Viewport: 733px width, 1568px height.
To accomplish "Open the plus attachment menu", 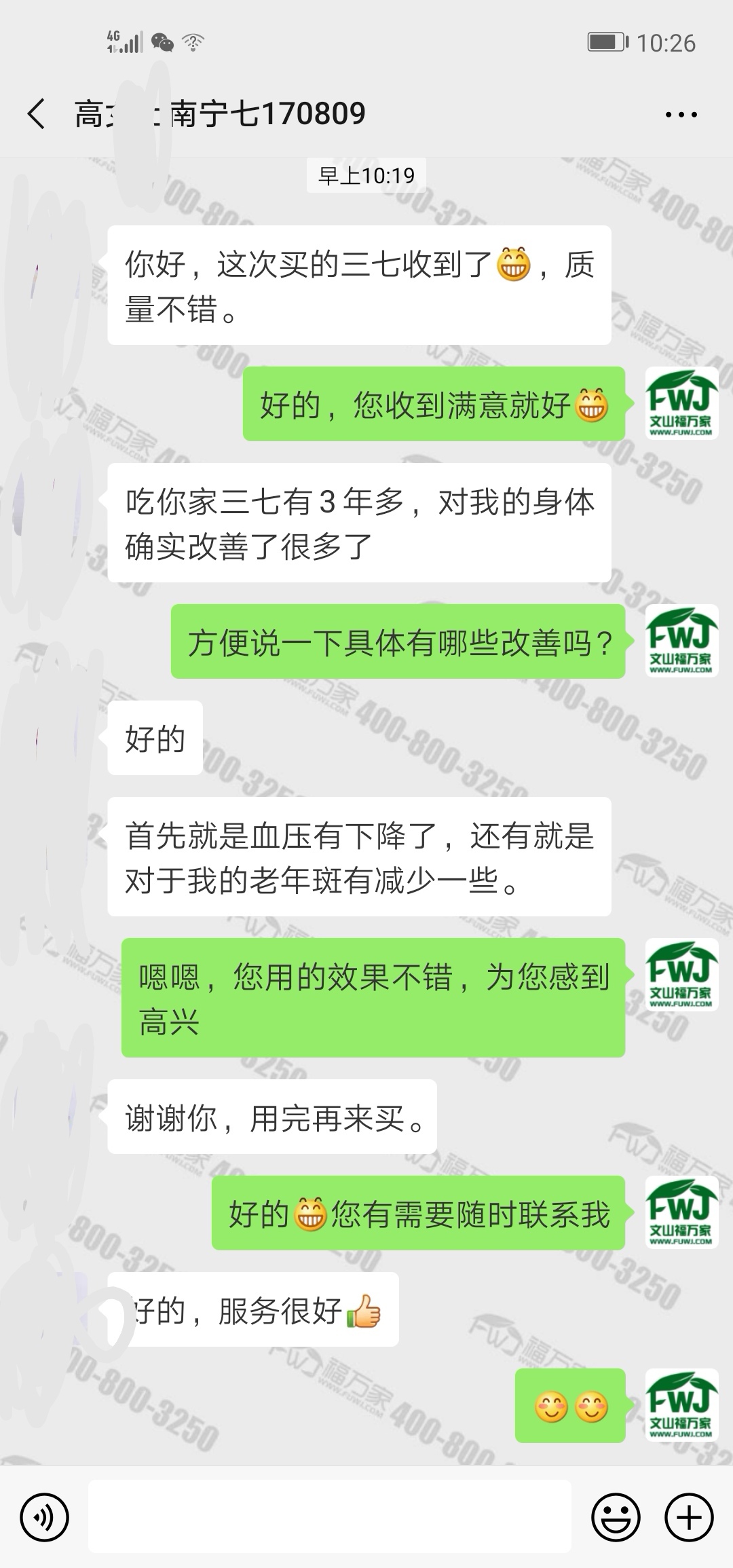I will [689, 1516].
